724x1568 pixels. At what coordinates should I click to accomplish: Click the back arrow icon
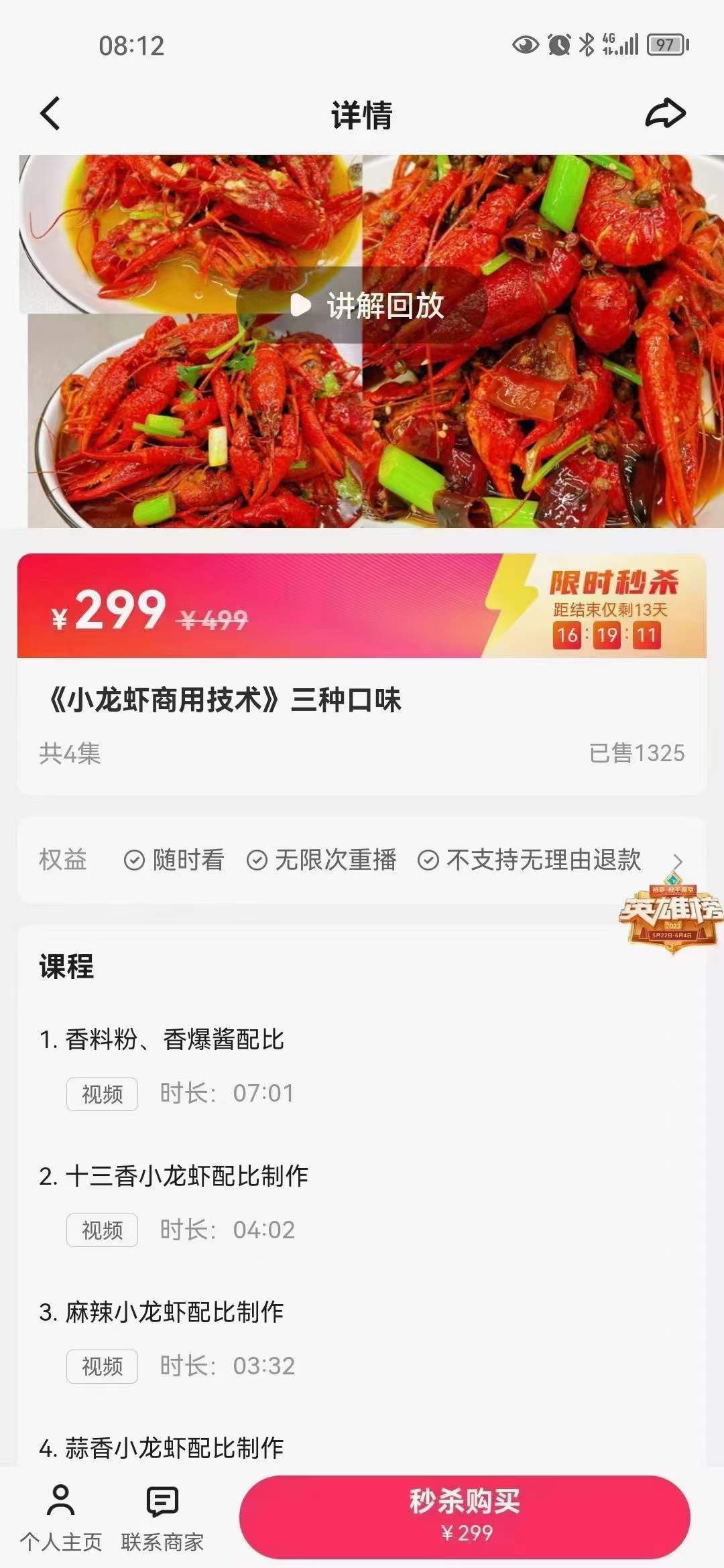[49, 115]
